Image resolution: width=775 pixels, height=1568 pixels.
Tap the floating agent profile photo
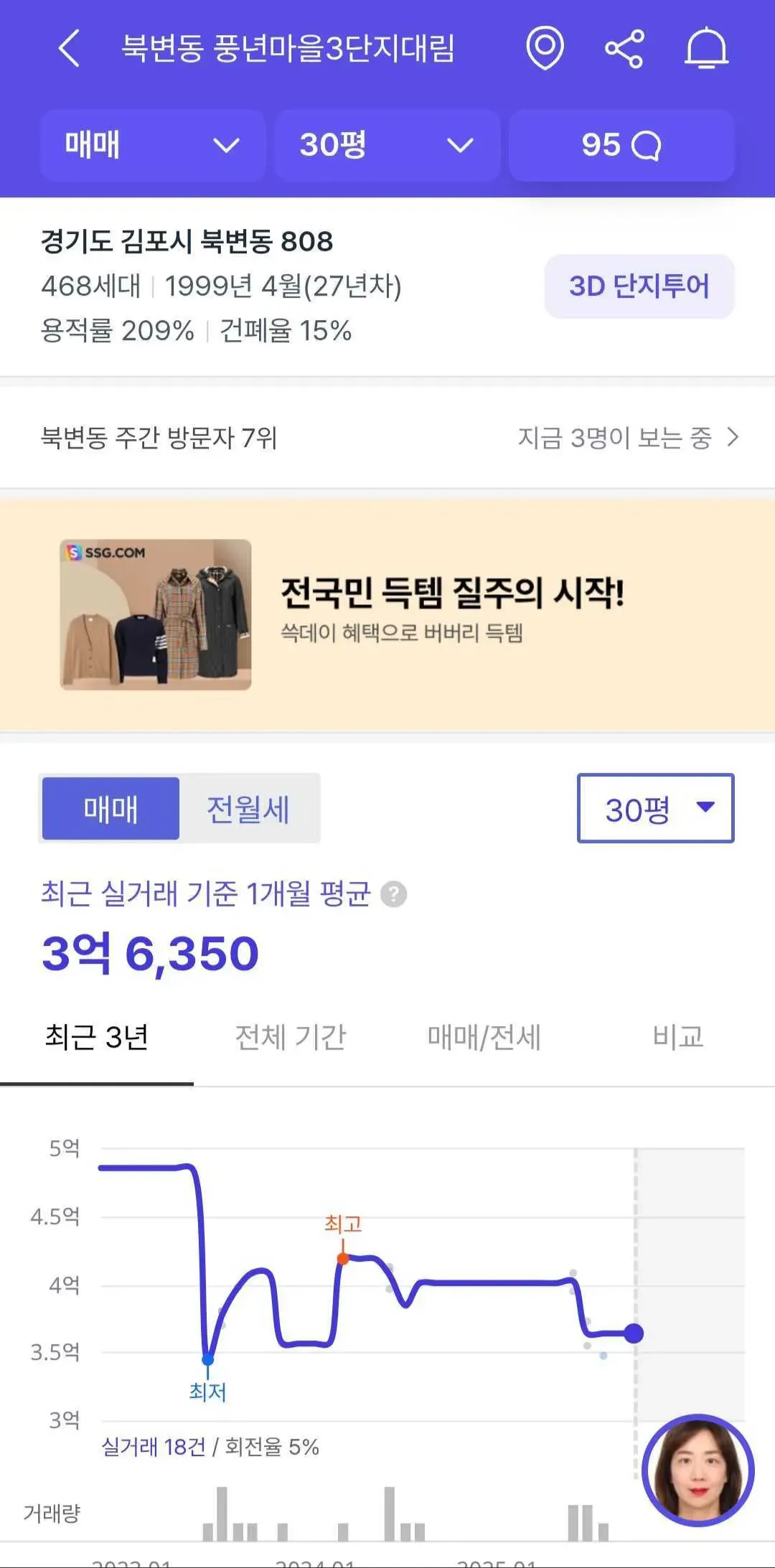(697, 1470)
